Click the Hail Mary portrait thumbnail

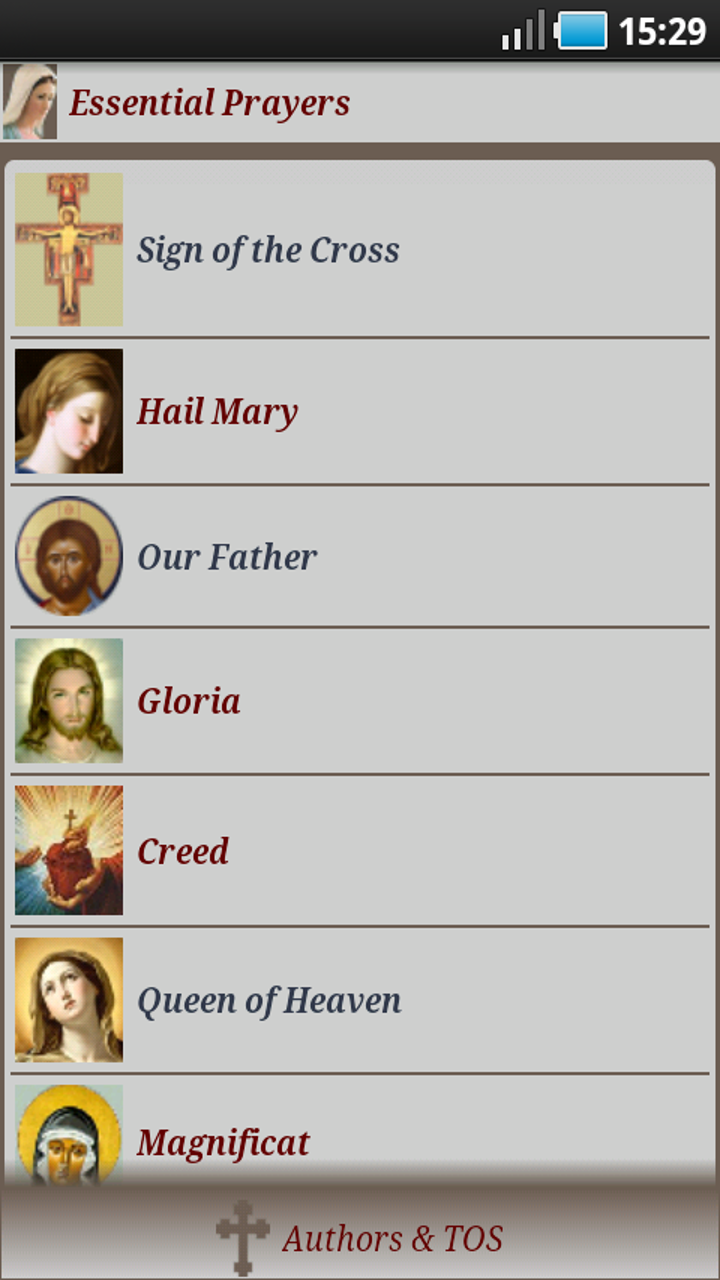(67, 410)
